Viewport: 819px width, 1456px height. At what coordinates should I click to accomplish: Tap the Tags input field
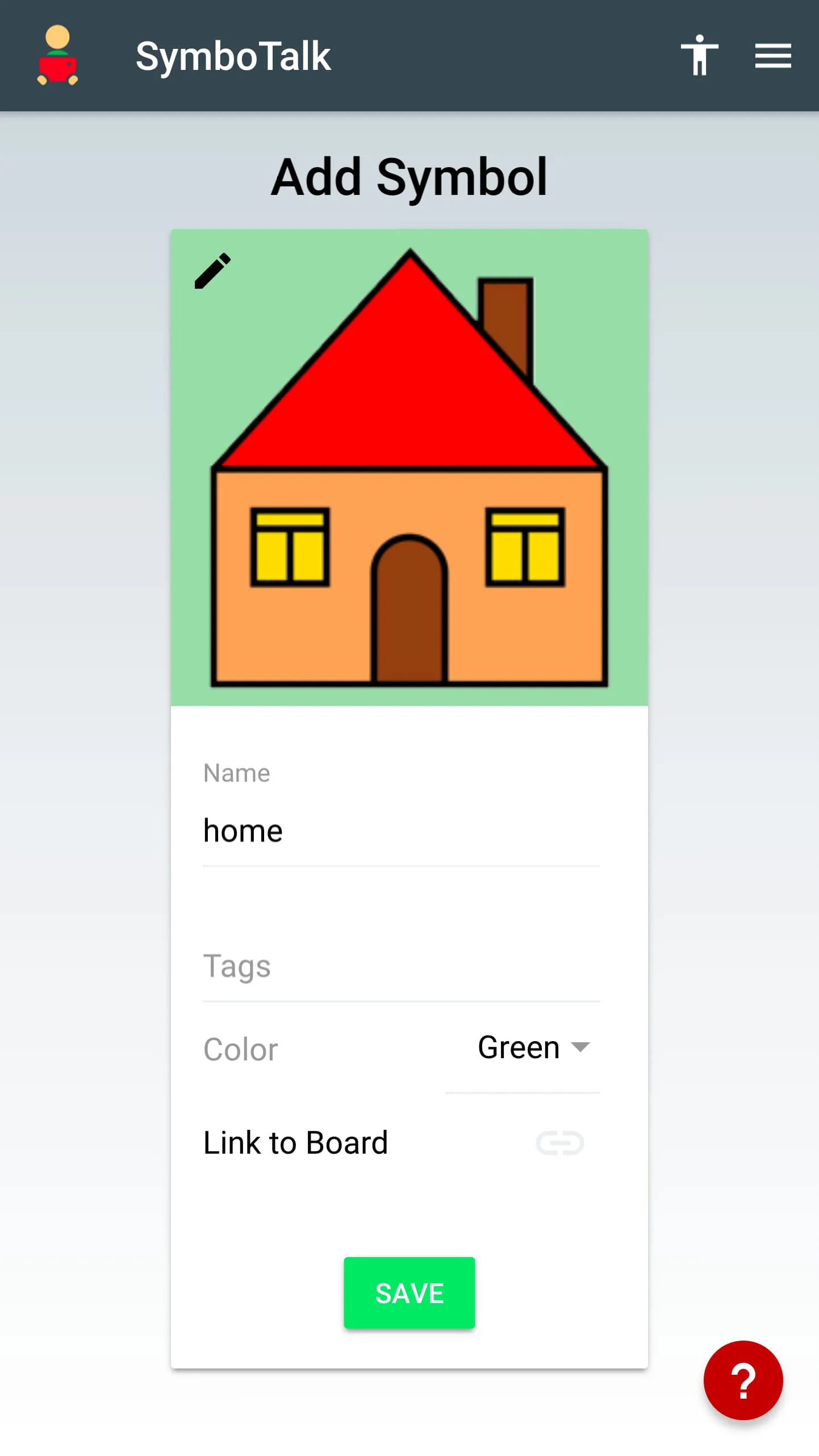401,966
